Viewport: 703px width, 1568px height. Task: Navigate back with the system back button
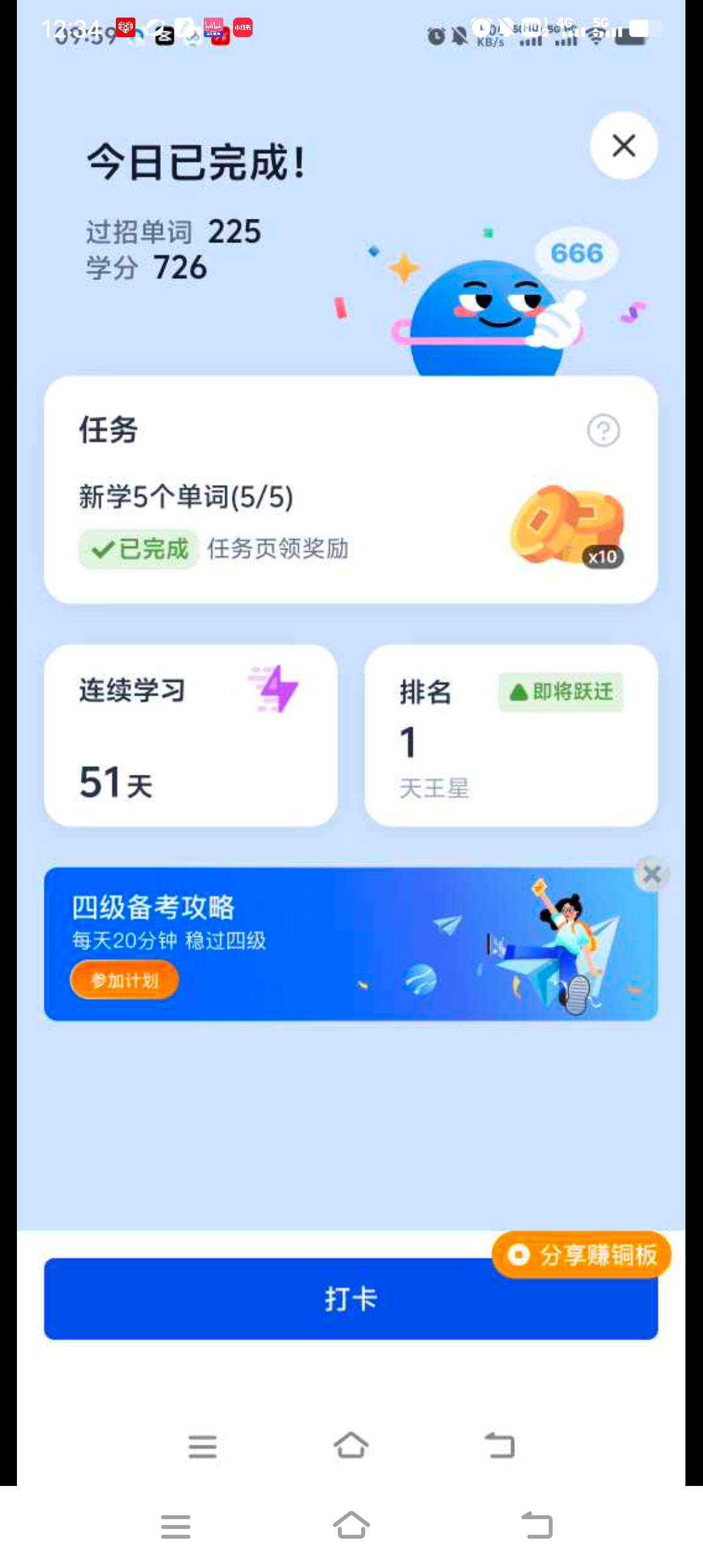pos(537,1525)
